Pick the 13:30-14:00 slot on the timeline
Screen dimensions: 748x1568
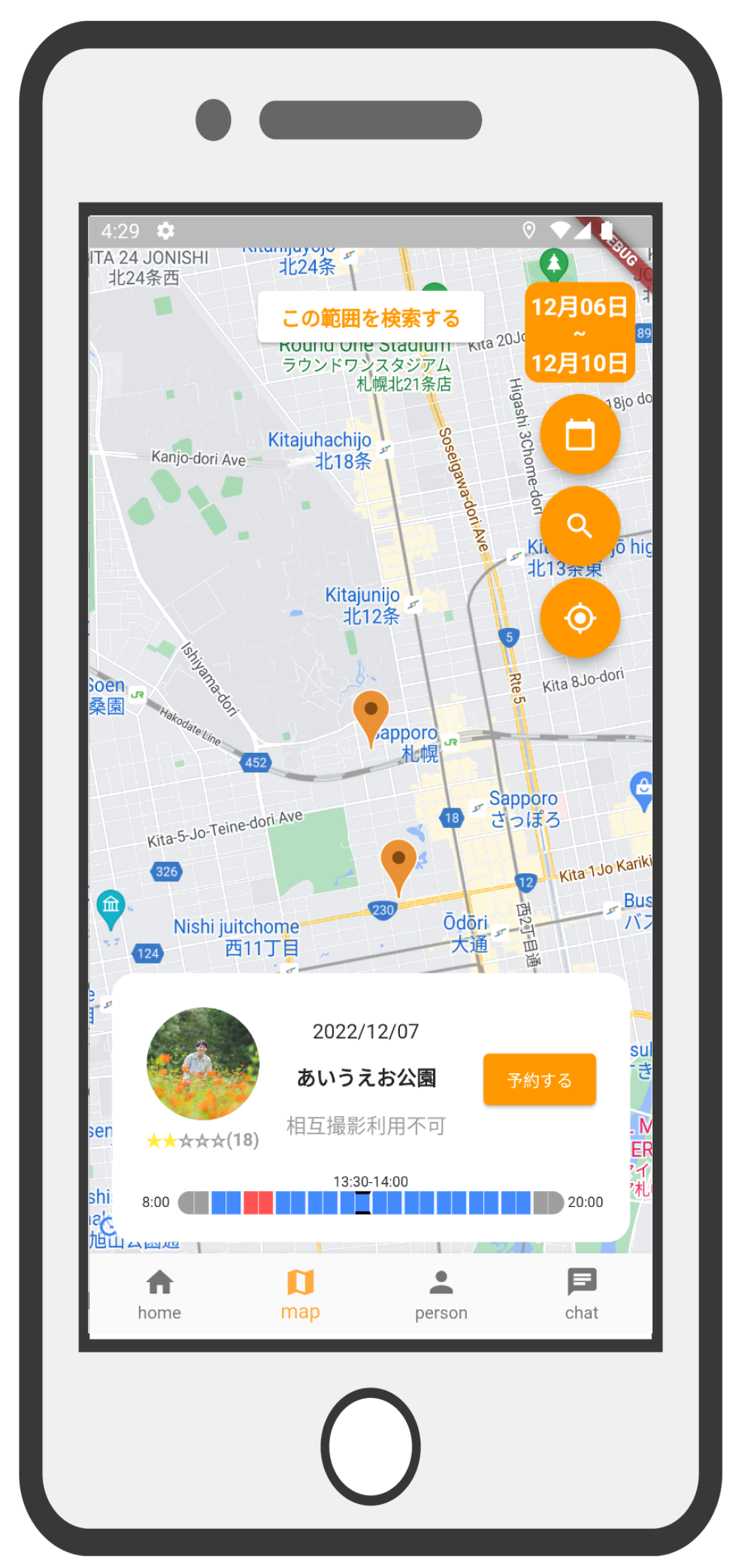click(363, 1203)
